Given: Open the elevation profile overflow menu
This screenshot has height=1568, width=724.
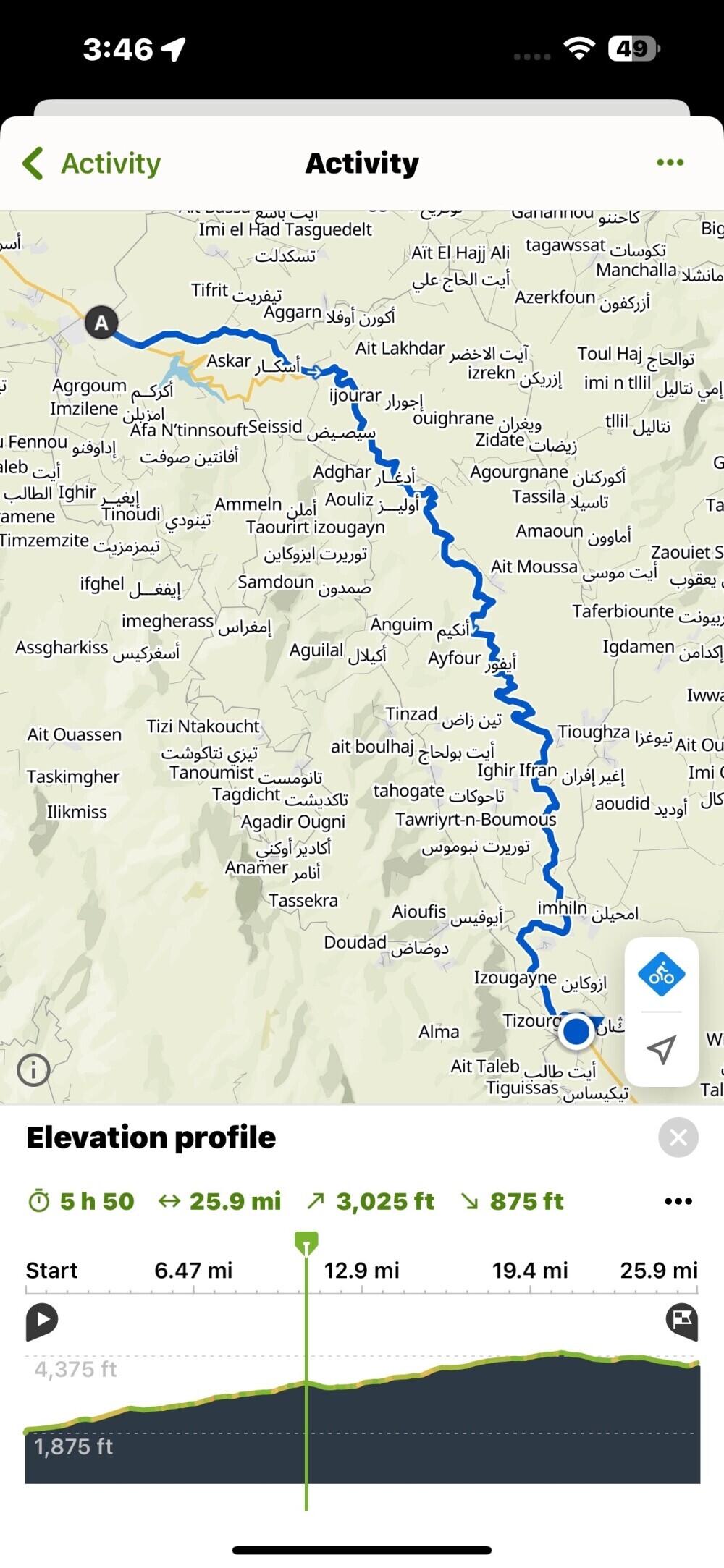Looking at the screenshot, I should [678, 1201].
